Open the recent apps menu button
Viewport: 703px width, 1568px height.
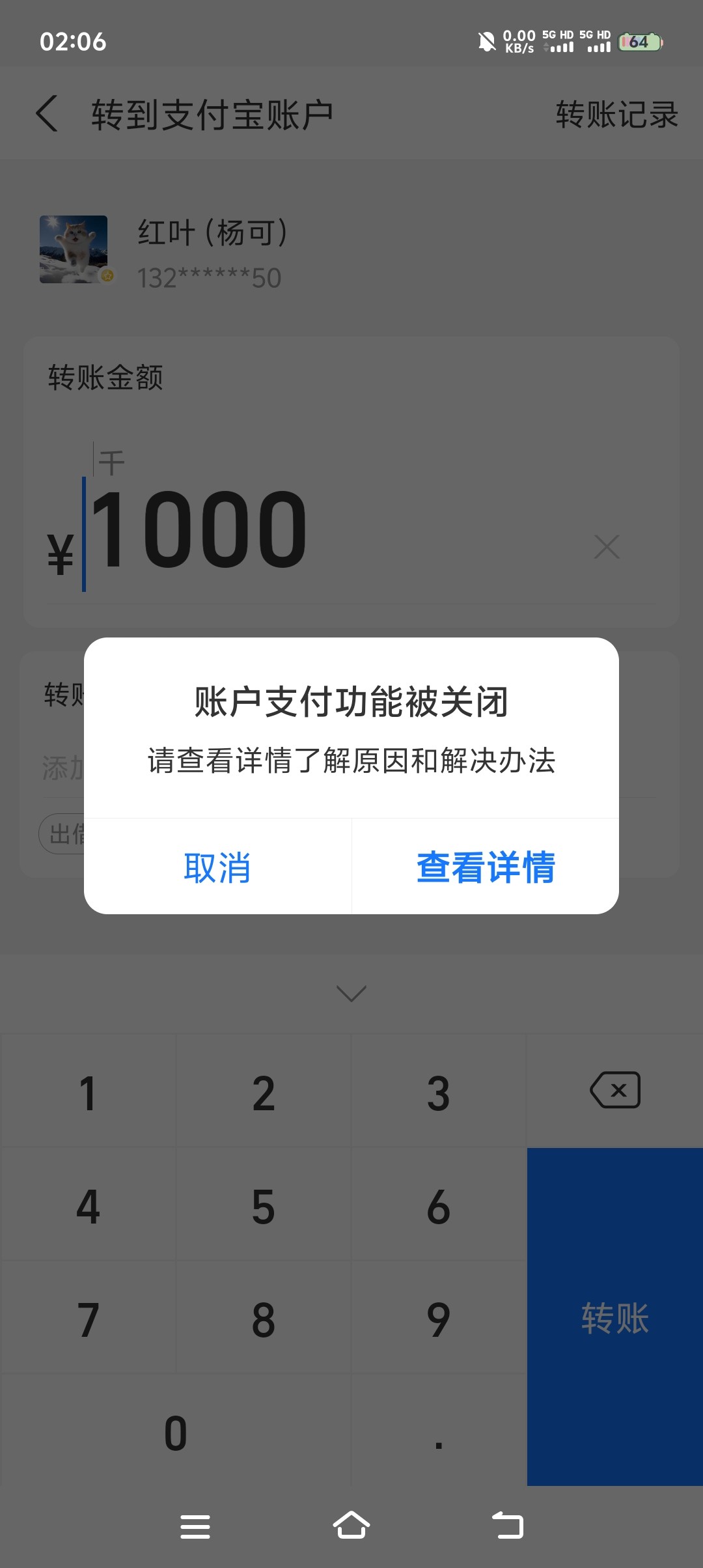(195, 1526)
